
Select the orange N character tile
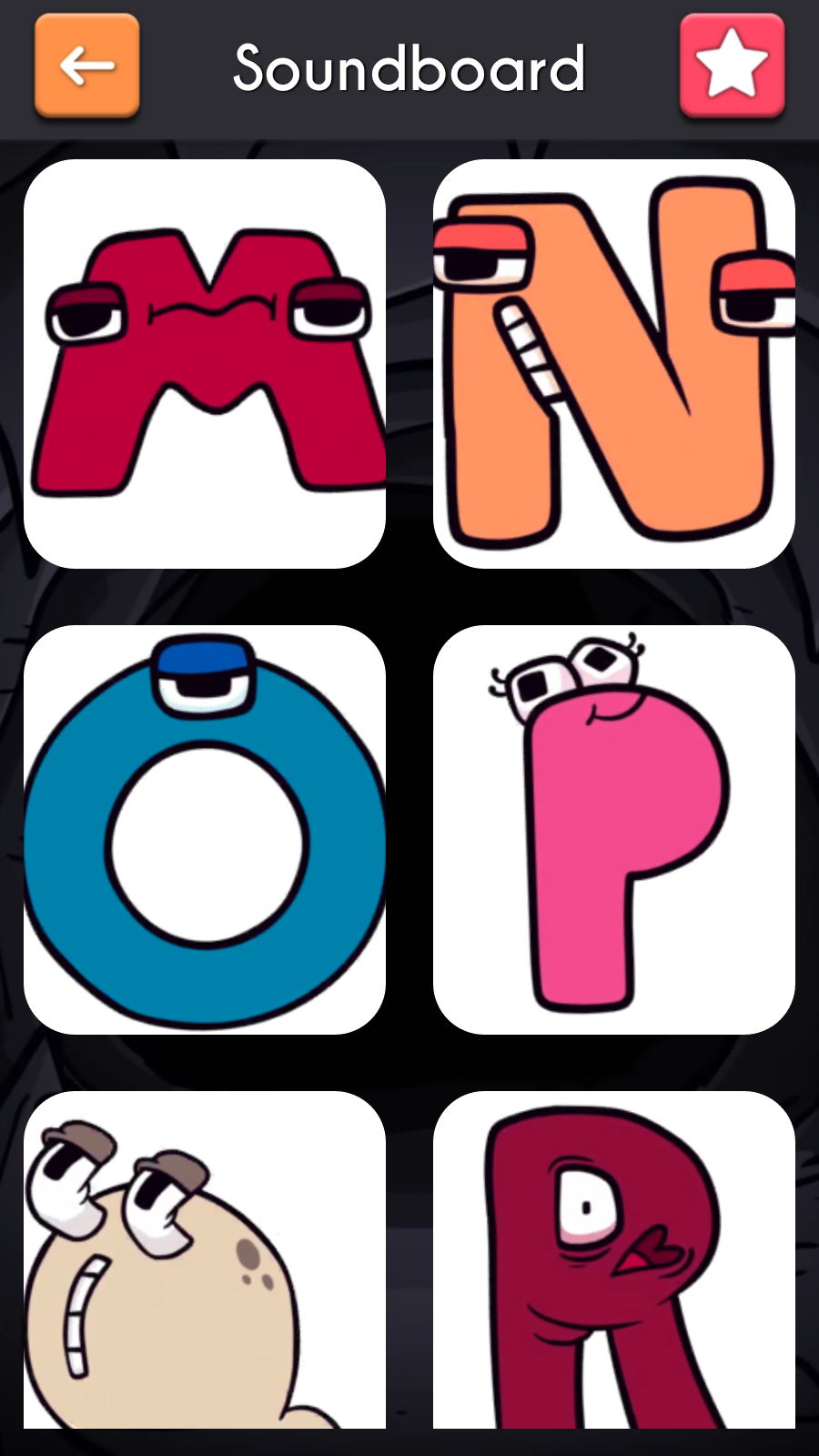pos(614,364)
